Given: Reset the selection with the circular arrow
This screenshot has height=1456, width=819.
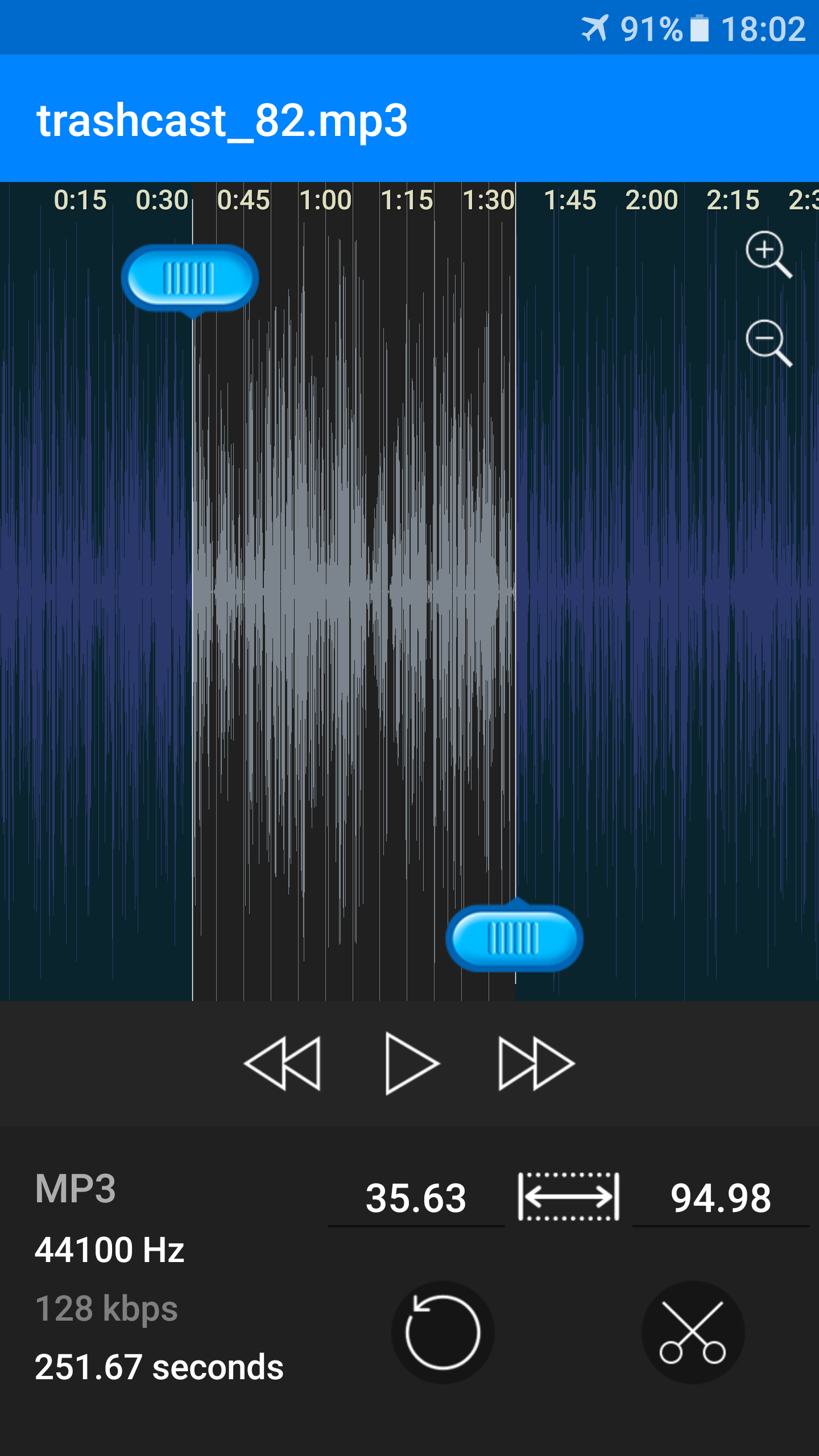Looking at the screenshot, I should point(442,1332).
